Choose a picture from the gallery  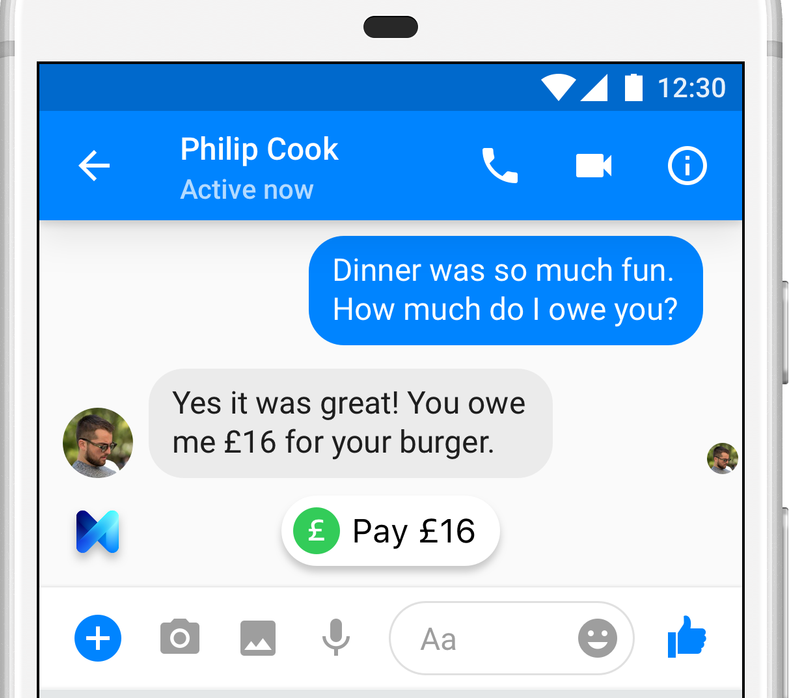coord(258,637)
